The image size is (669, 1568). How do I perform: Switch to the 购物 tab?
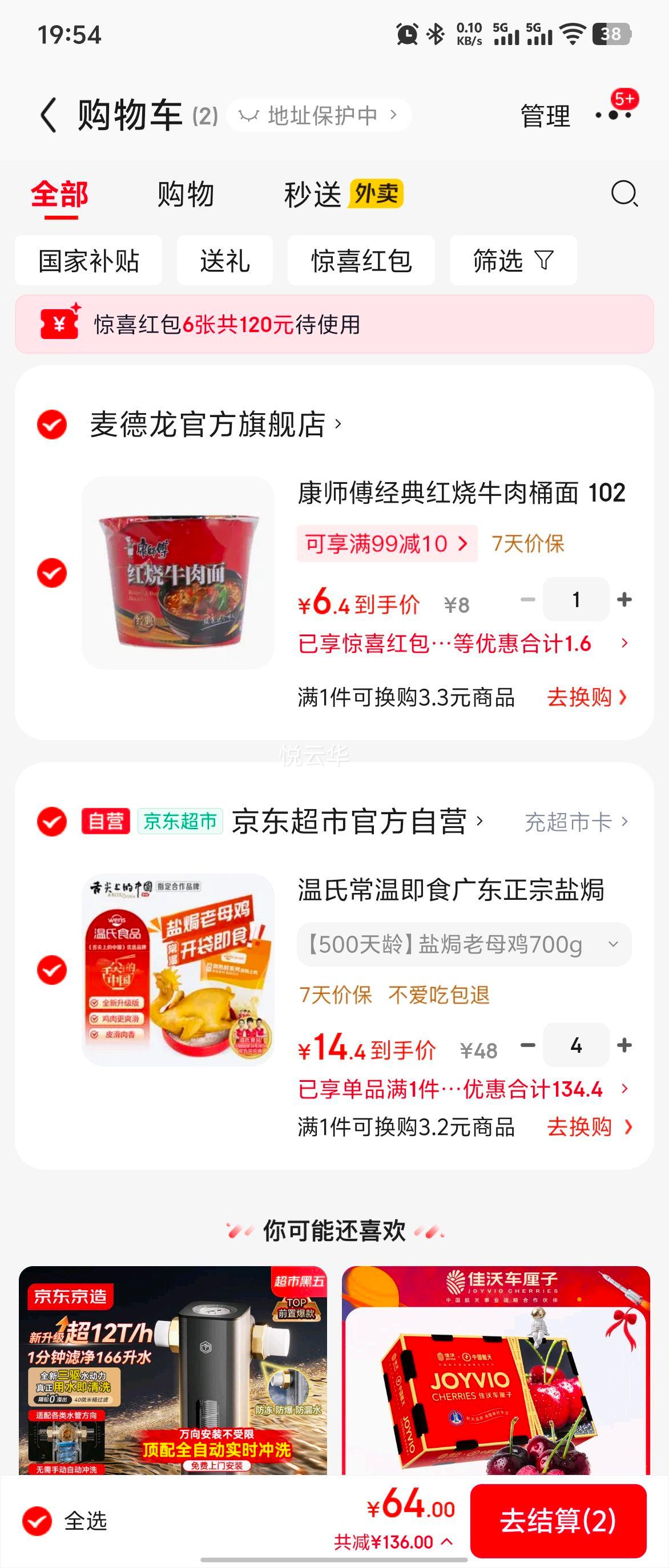click(184, 195)
